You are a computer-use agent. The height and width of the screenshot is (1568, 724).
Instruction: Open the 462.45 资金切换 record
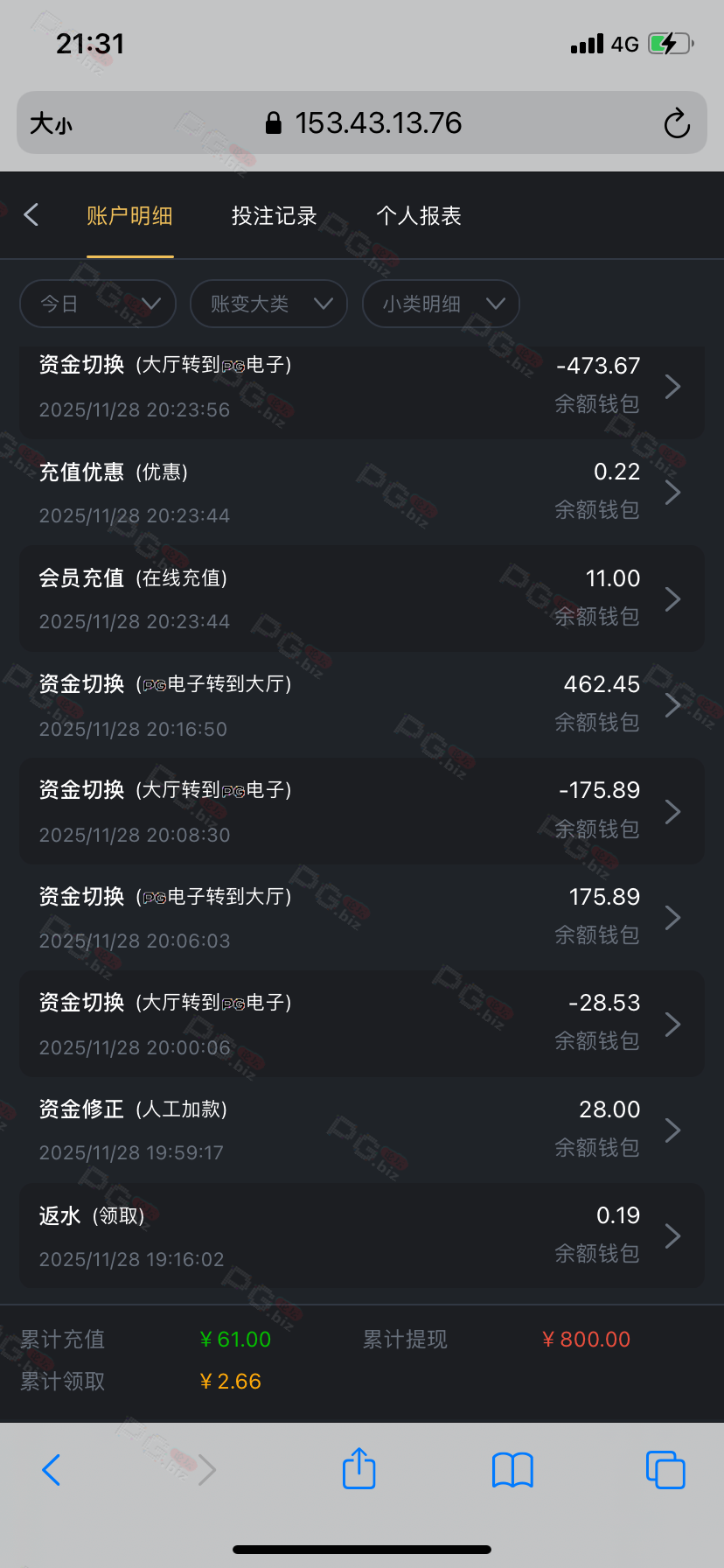361,705
